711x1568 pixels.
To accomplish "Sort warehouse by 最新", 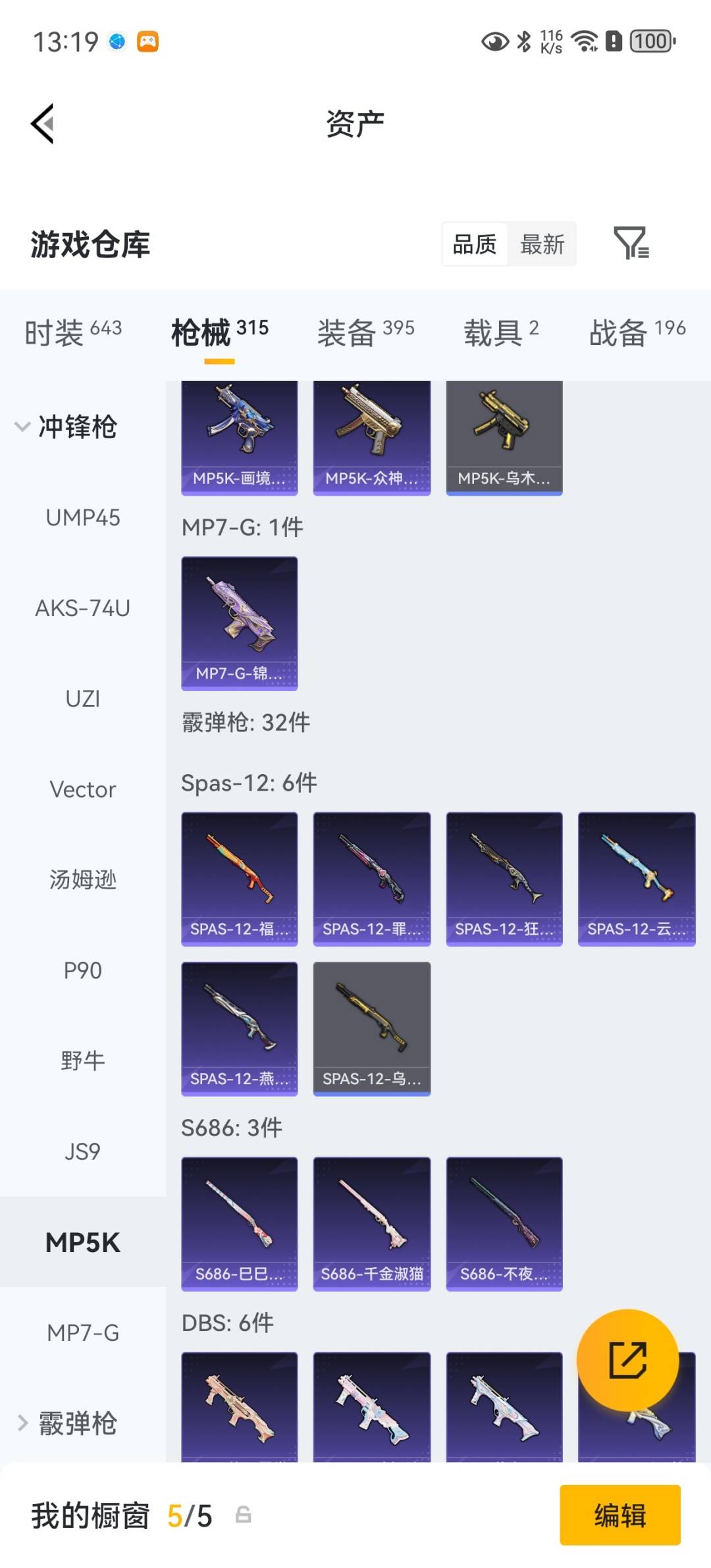I will pos(542,245).
